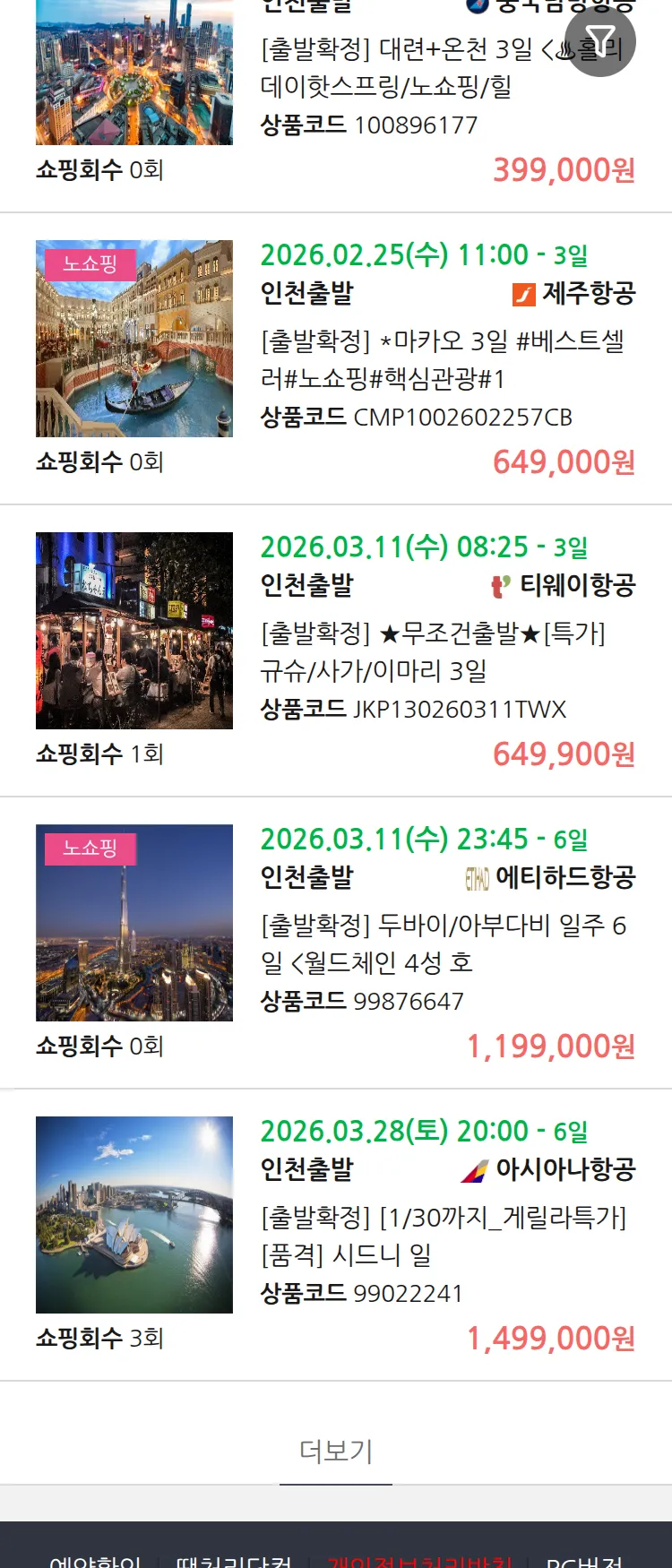
Task: Open the 두바이/아부다비 일주 6일 package
Action: pos(444,943)
